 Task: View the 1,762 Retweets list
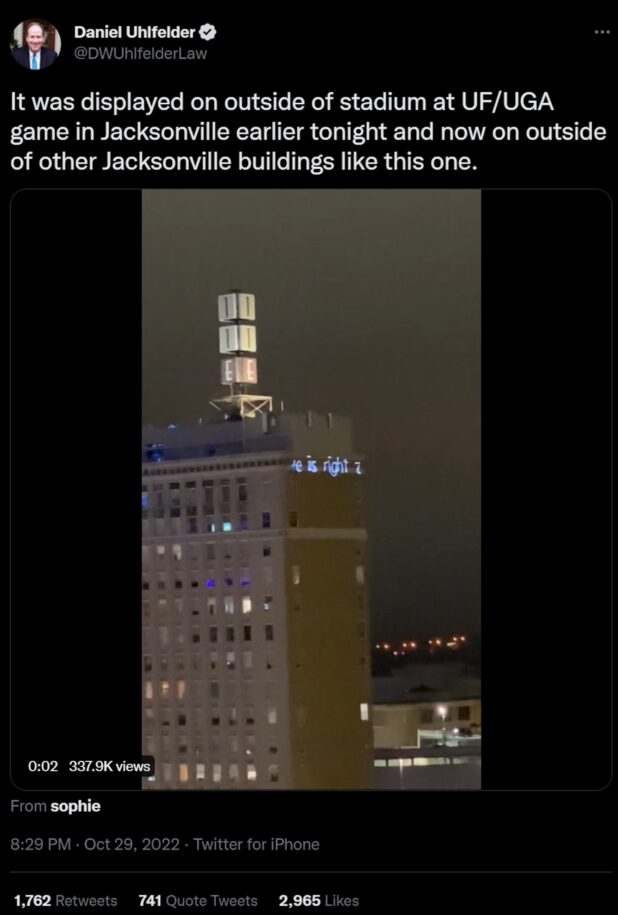pyautogui.click(x=65, y=900)
